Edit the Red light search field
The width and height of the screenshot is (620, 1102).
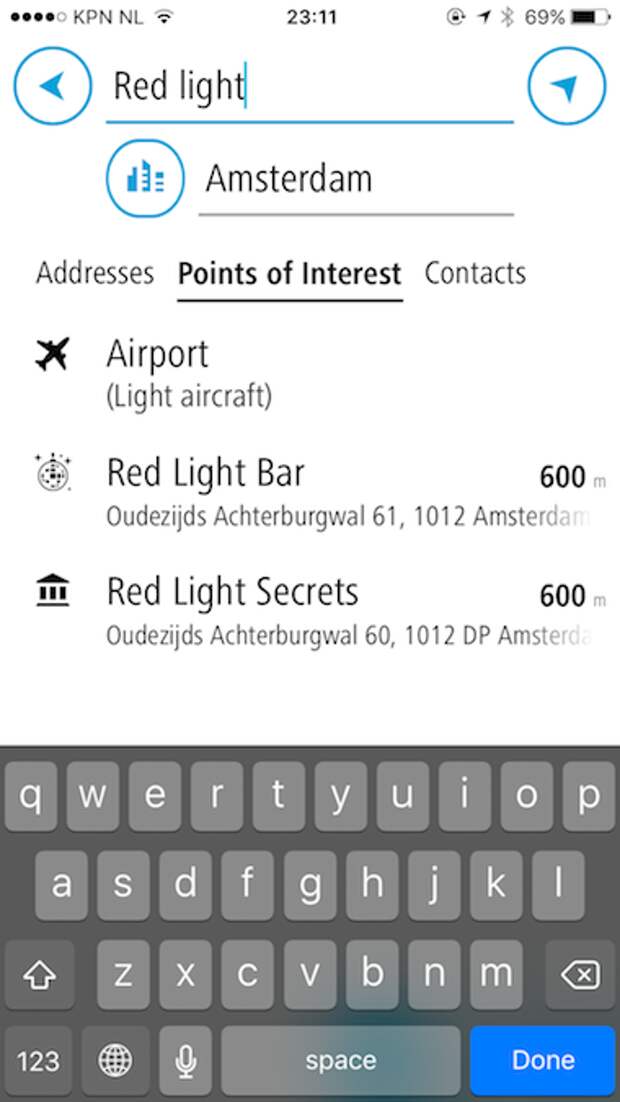coord(310,87)
